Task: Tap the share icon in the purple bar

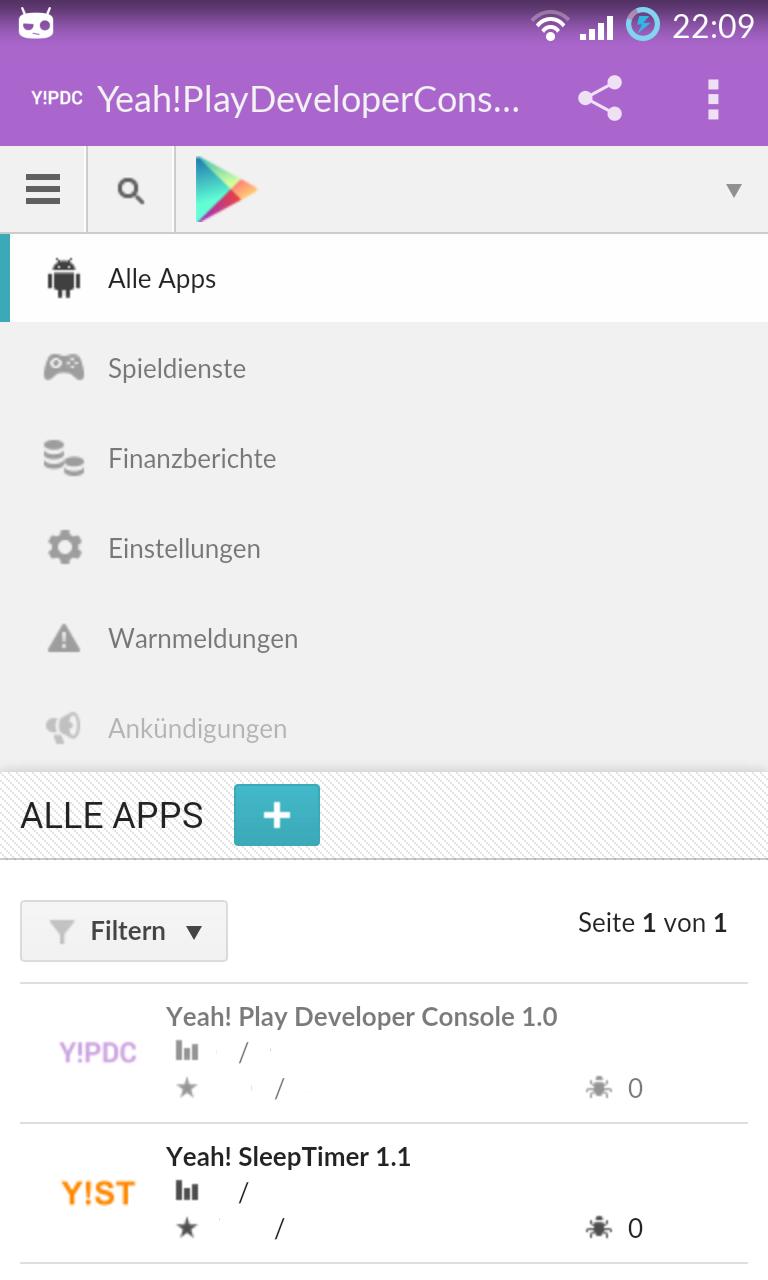Action: [x=599, y=99]
